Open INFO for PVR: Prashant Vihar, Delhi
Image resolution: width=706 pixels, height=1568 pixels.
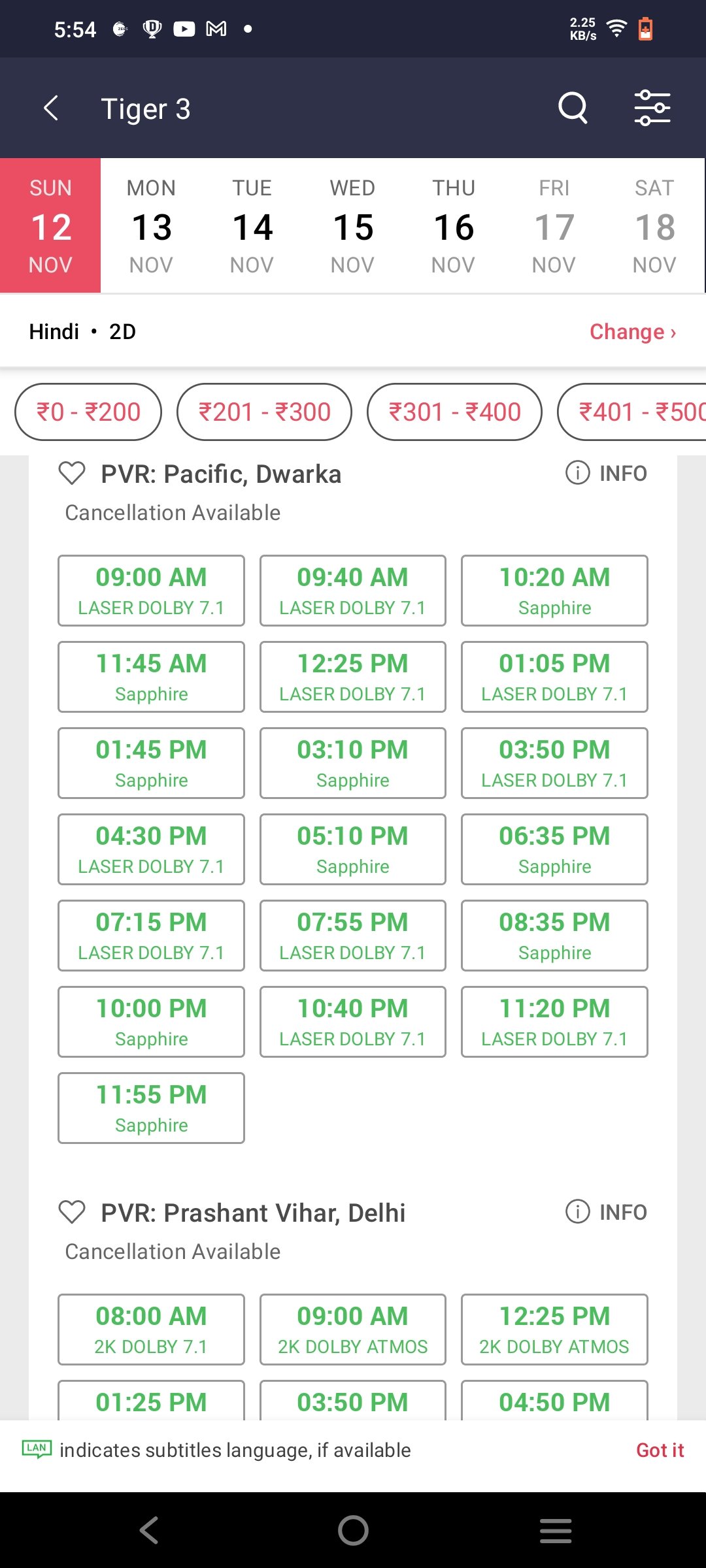[x=607, y=1212]
